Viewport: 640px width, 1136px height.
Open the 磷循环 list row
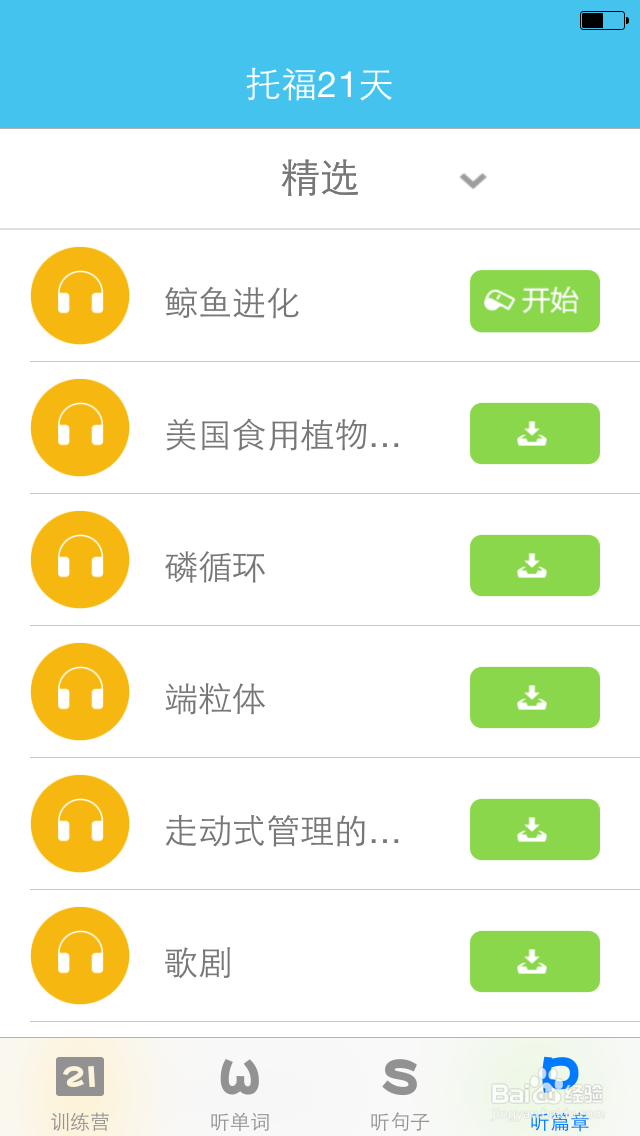click(216, 567)
